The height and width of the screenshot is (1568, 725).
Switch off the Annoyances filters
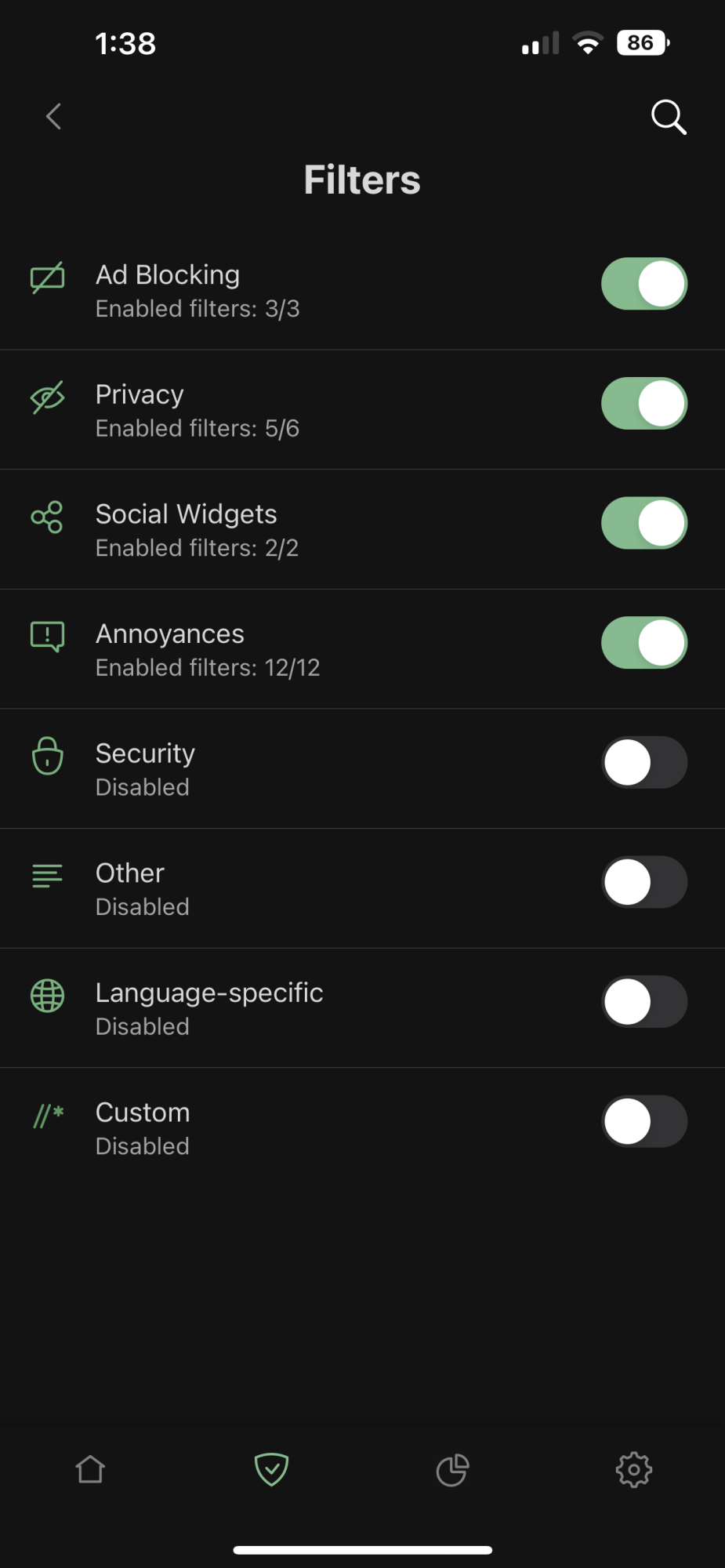(x=643, y=643)
